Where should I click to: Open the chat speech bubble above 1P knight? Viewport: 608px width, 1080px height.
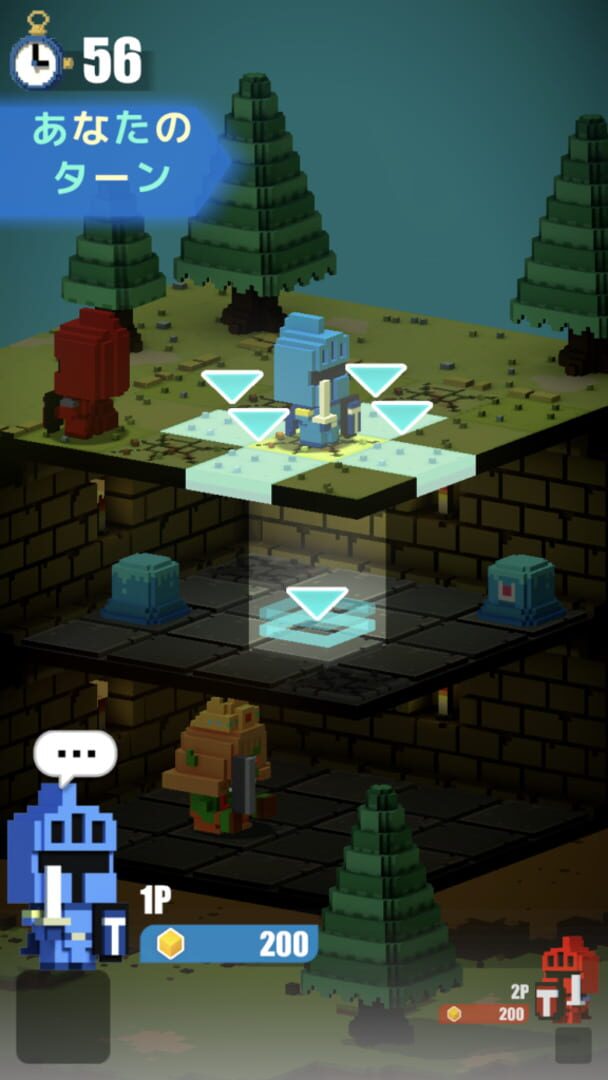(x=75, y=756)
